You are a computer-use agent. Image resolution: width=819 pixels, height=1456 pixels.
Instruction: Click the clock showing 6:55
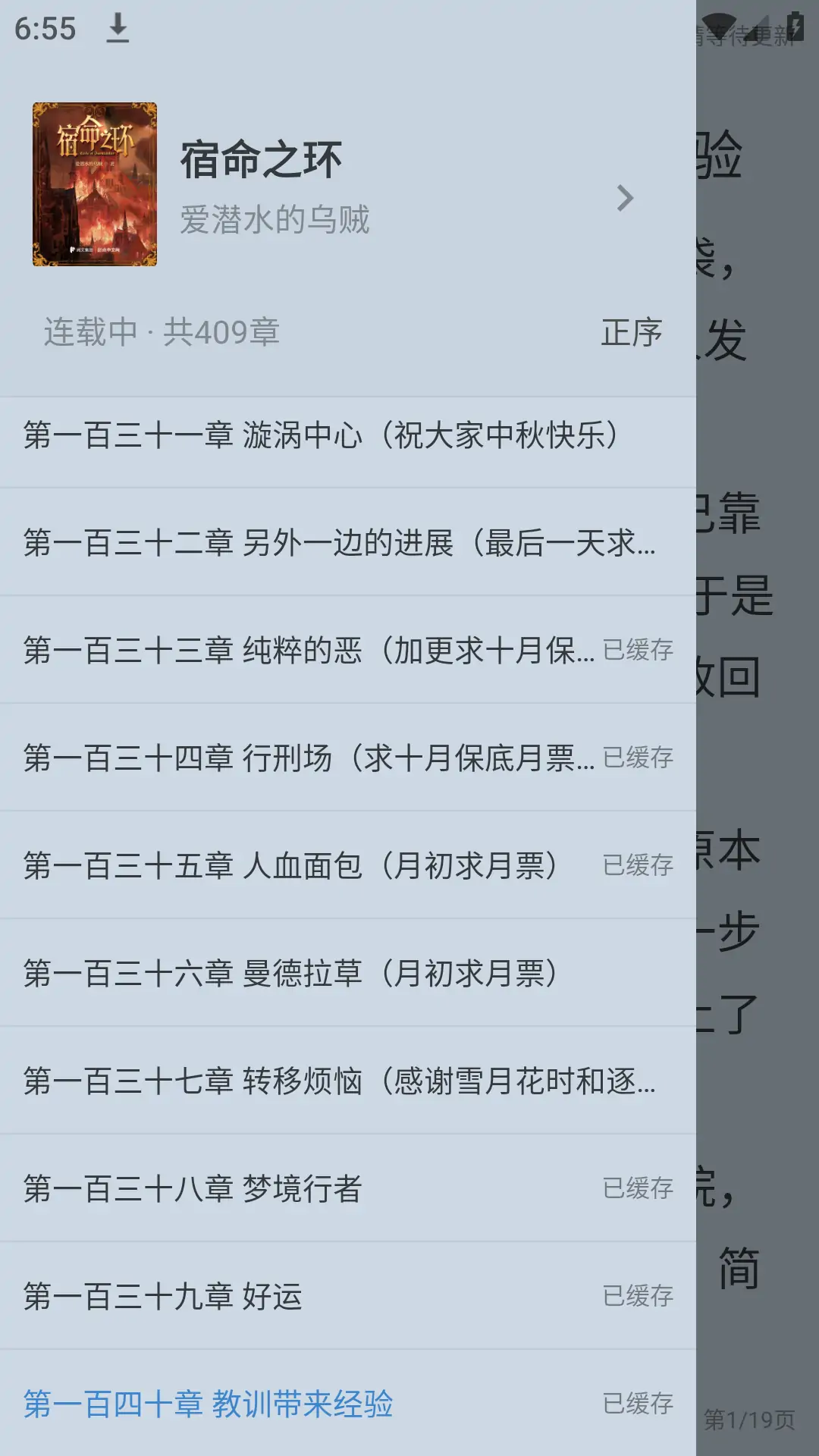point(45,29)
